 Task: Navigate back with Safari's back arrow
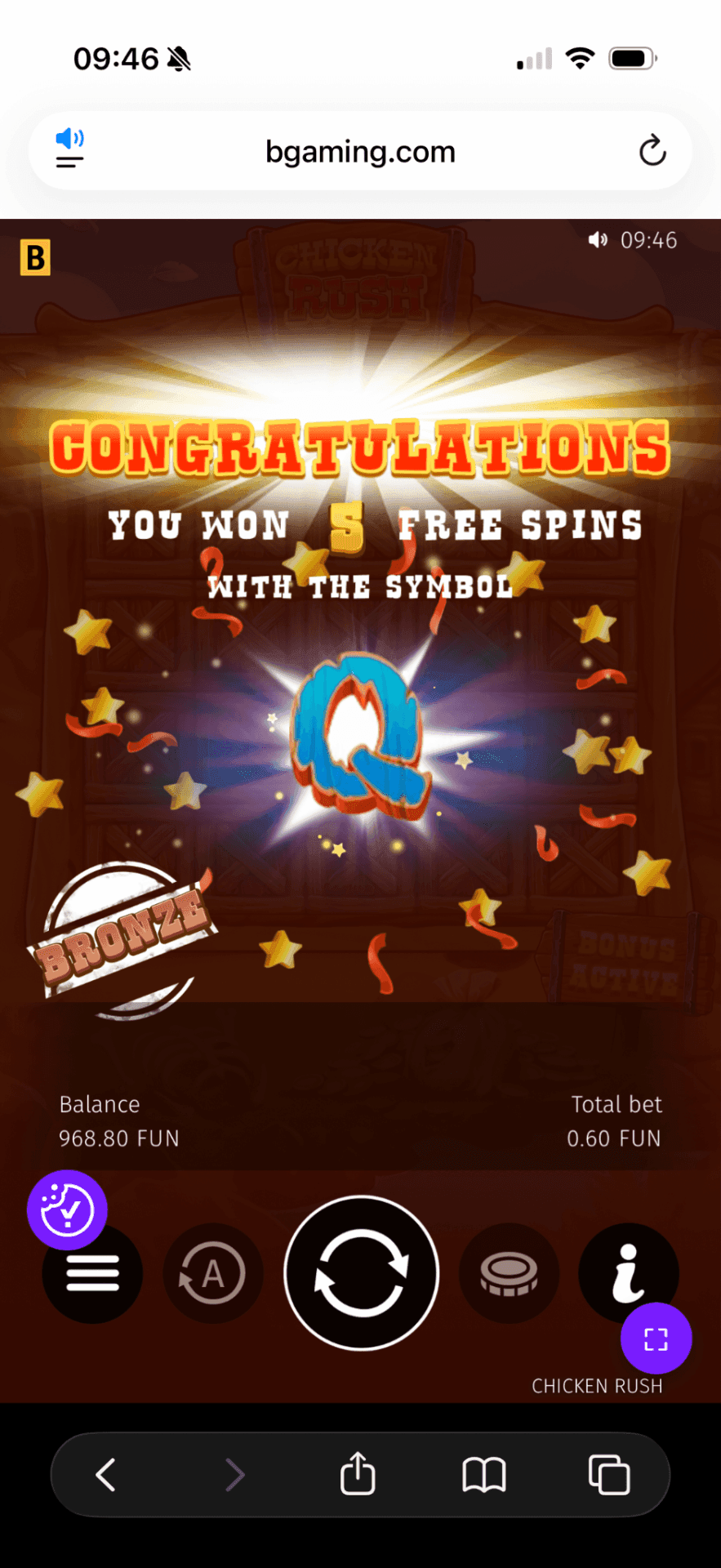click(x=105, y=1474)
